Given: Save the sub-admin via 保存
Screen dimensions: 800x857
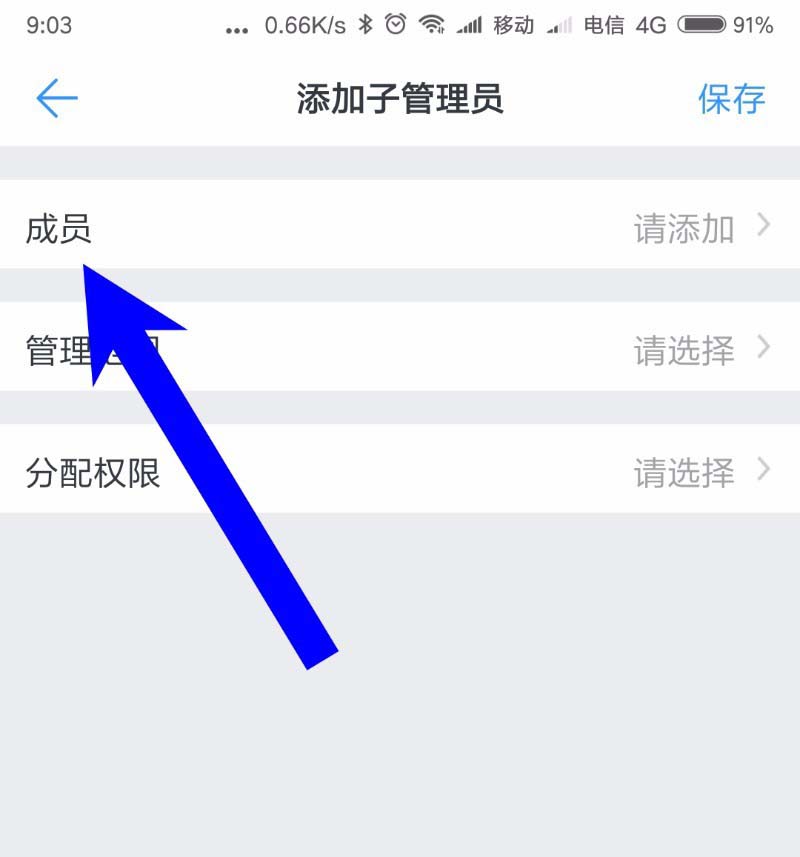Looking at the screenshot, I should click(731, 99).
